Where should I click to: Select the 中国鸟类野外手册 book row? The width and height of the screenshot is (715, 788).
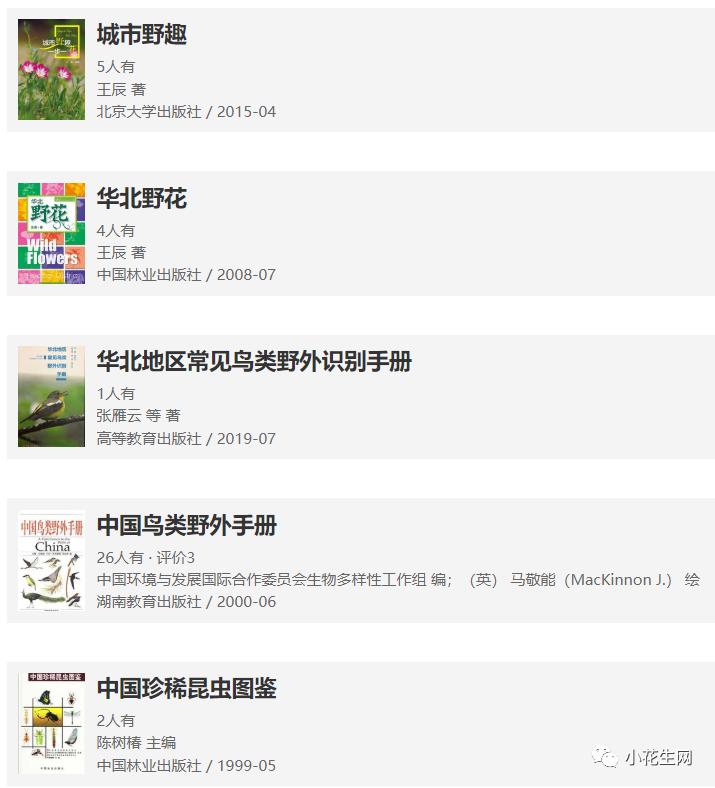coord(186,525)
